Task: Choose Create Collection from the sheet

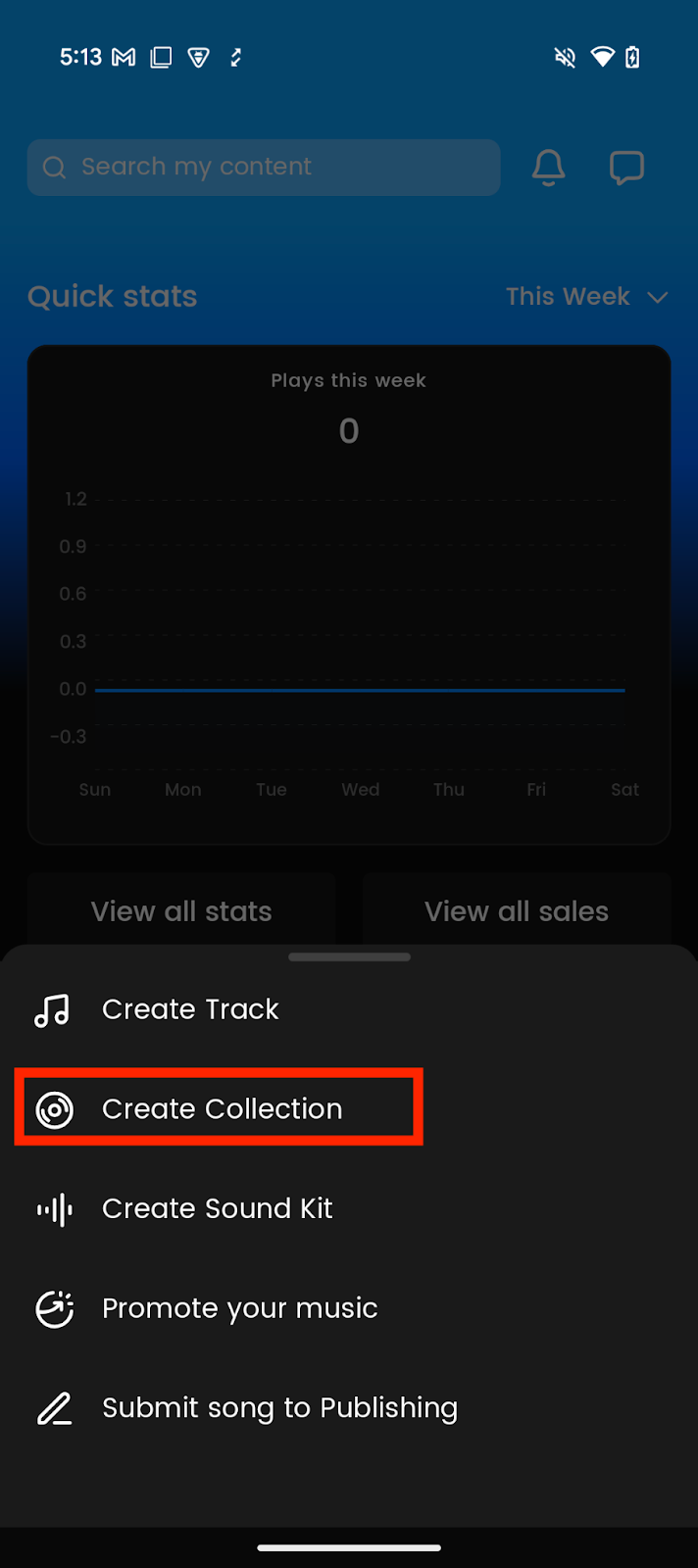Action: click(x=222, y=1108)
